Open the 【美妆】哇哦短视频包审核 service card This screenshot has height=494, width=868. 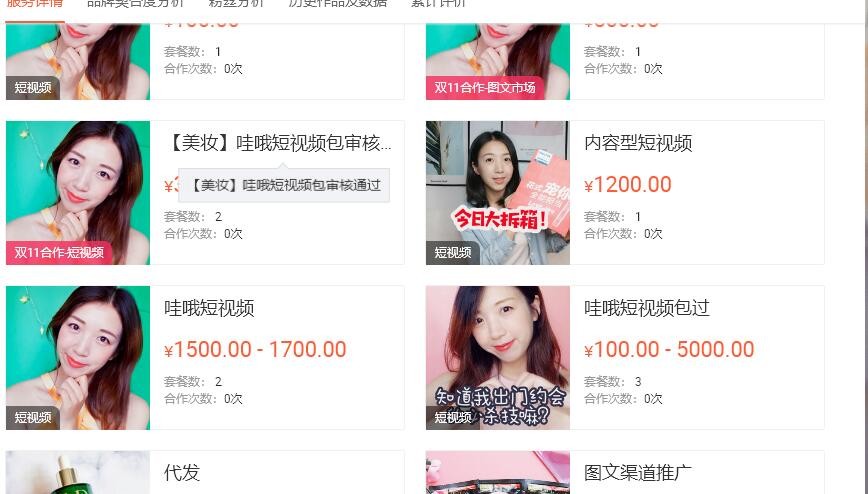click(277, 144)
